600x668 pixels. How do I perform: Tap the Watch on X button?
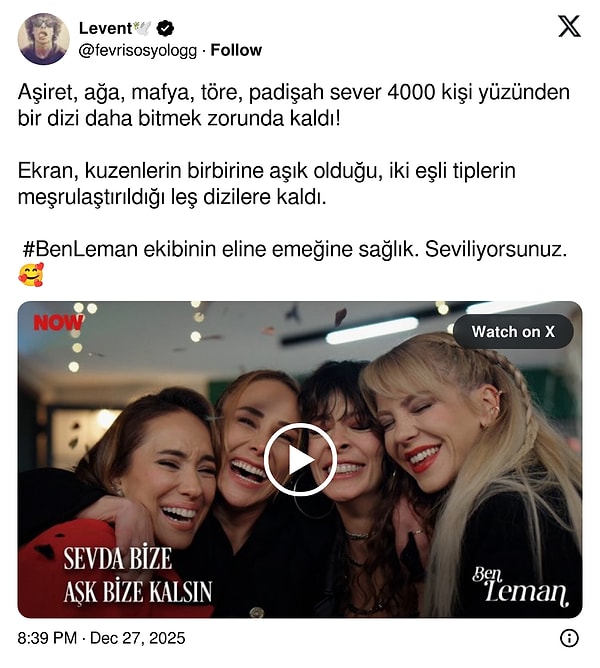click(x=513, y=331)
